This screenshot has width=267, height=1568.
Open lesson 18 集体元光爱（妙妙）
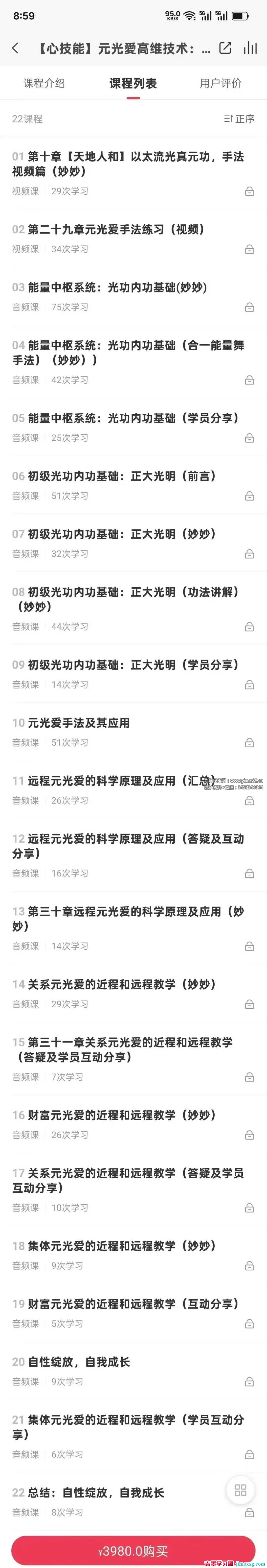(x=122, y=1246)
